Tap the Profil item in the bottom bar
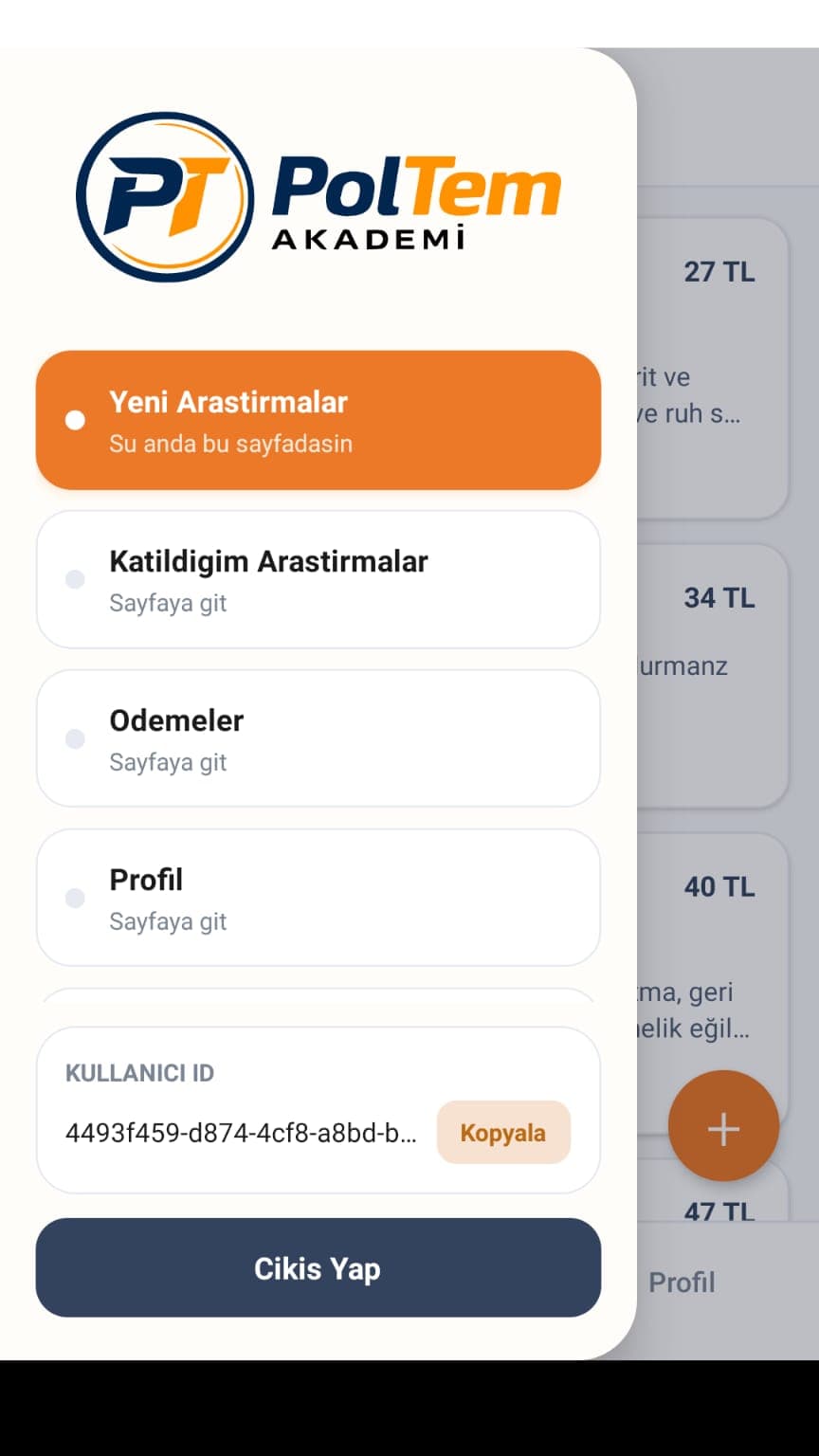 (682, 1282)
